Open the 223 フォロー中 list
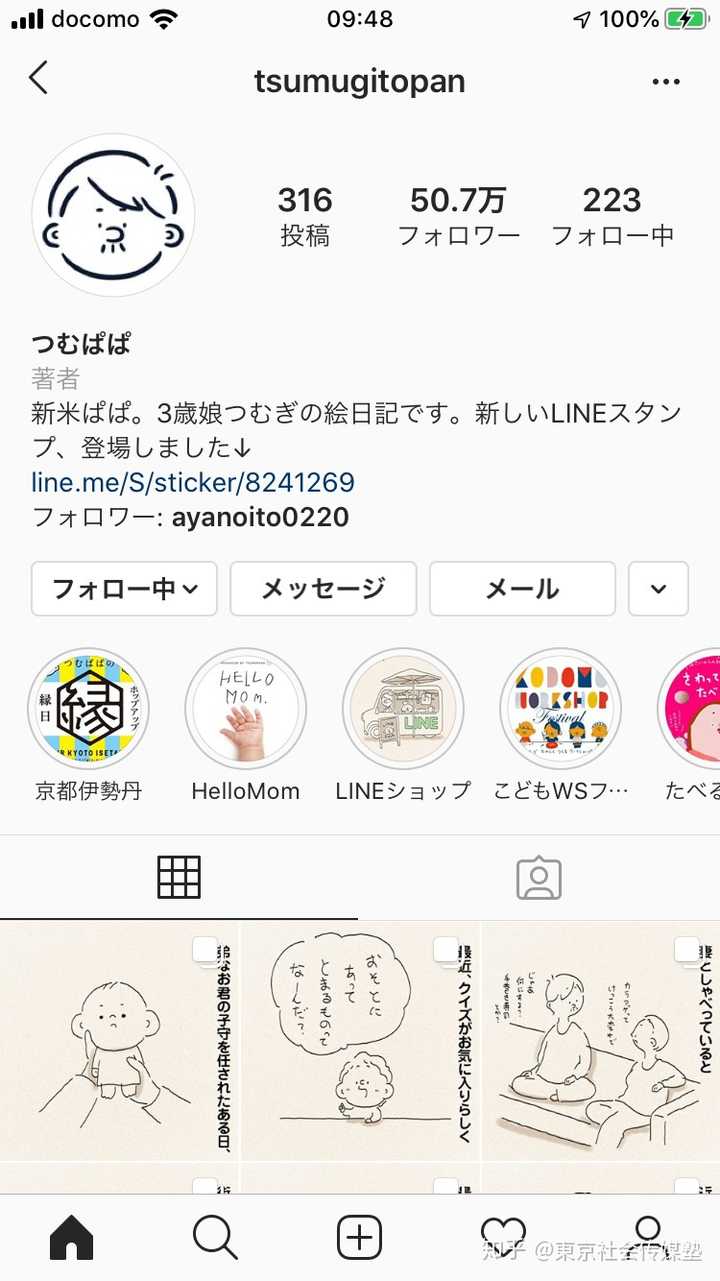This screenshot has width=720, height=1281. 612,216
